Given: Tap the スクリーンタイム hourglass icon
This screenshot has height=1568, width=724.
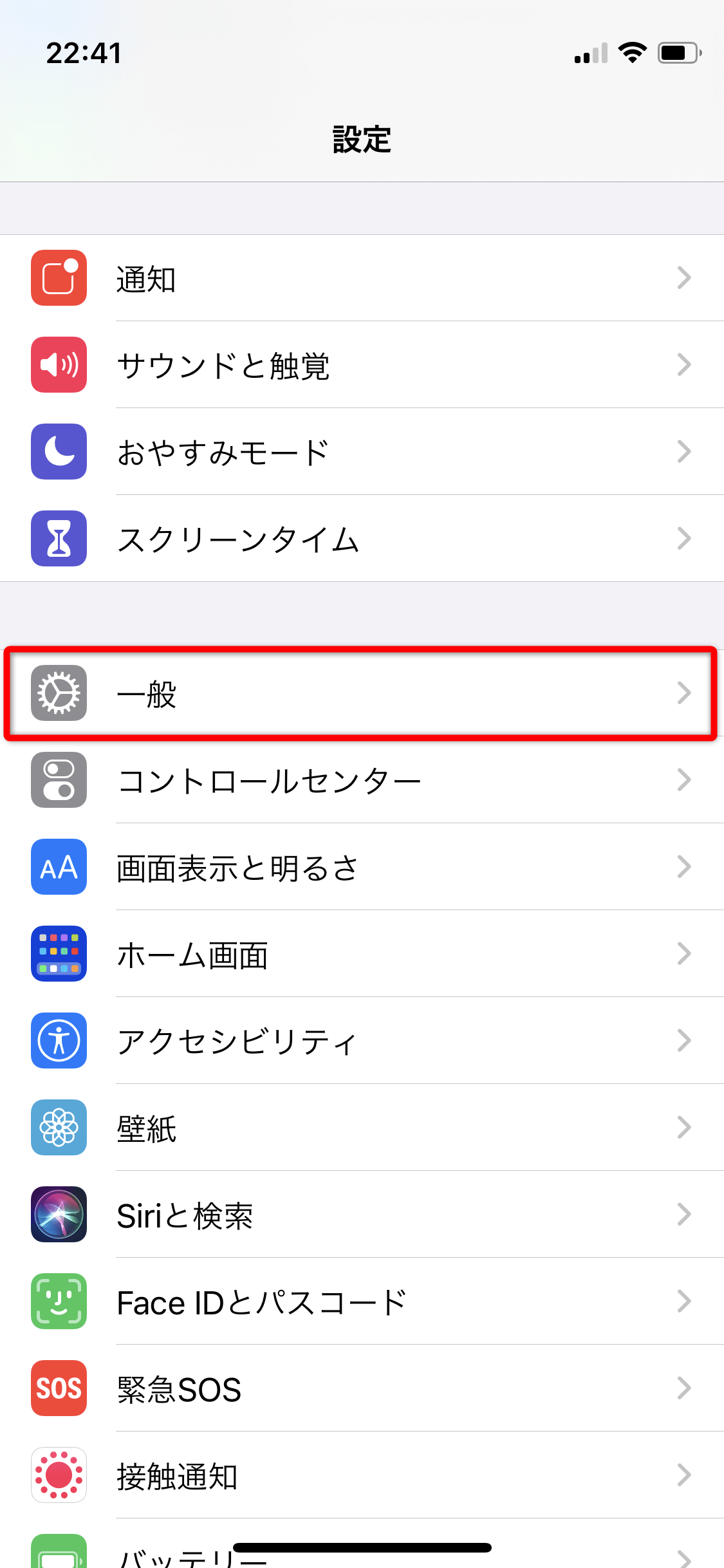Looking at the screenshot, I should [x=59, y=539].
